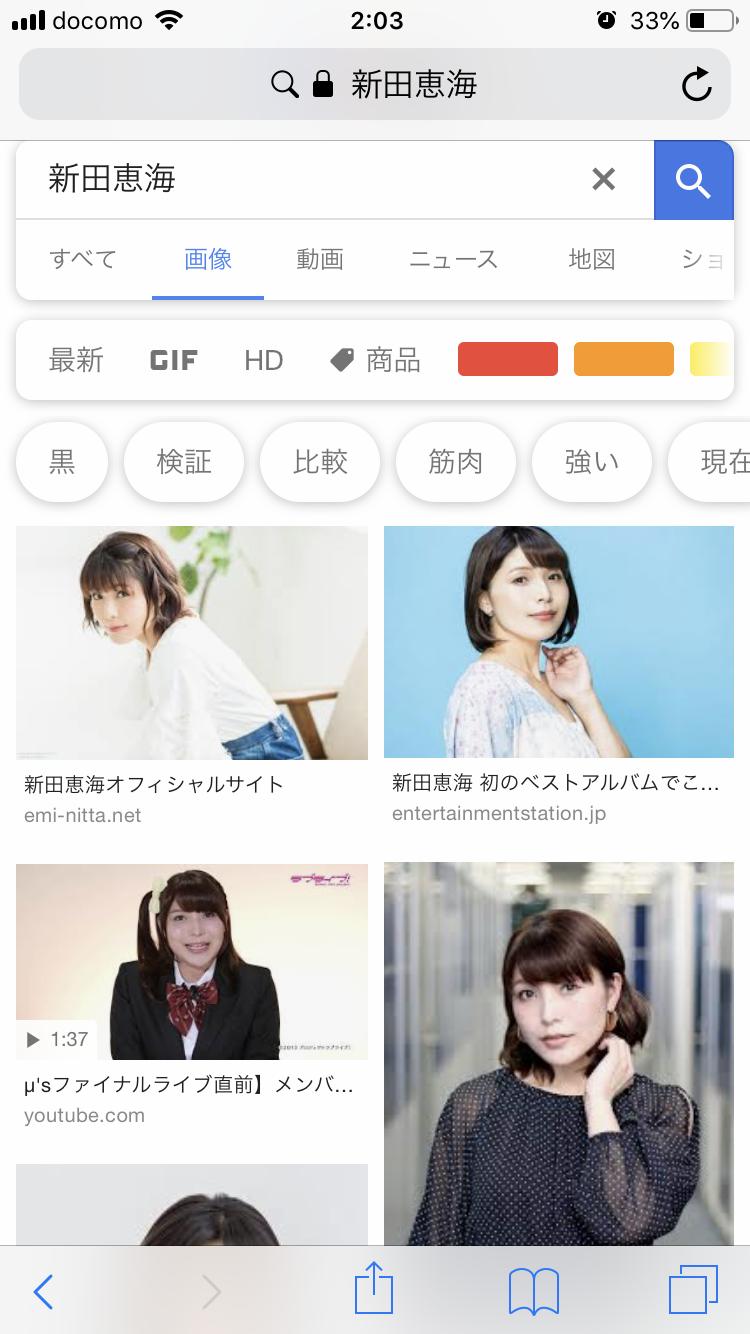This screenshot has height=1334, width=750.
Task: Filter results by 商品
Action: click(377, 360)
